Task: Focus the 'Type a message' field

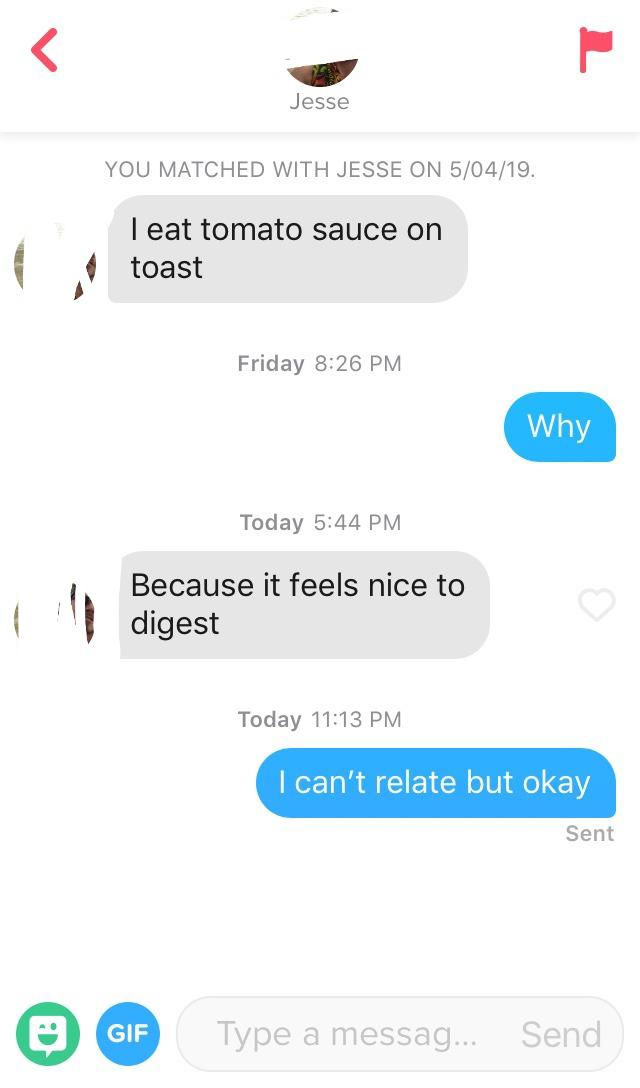Action: tap(345, 1033)
